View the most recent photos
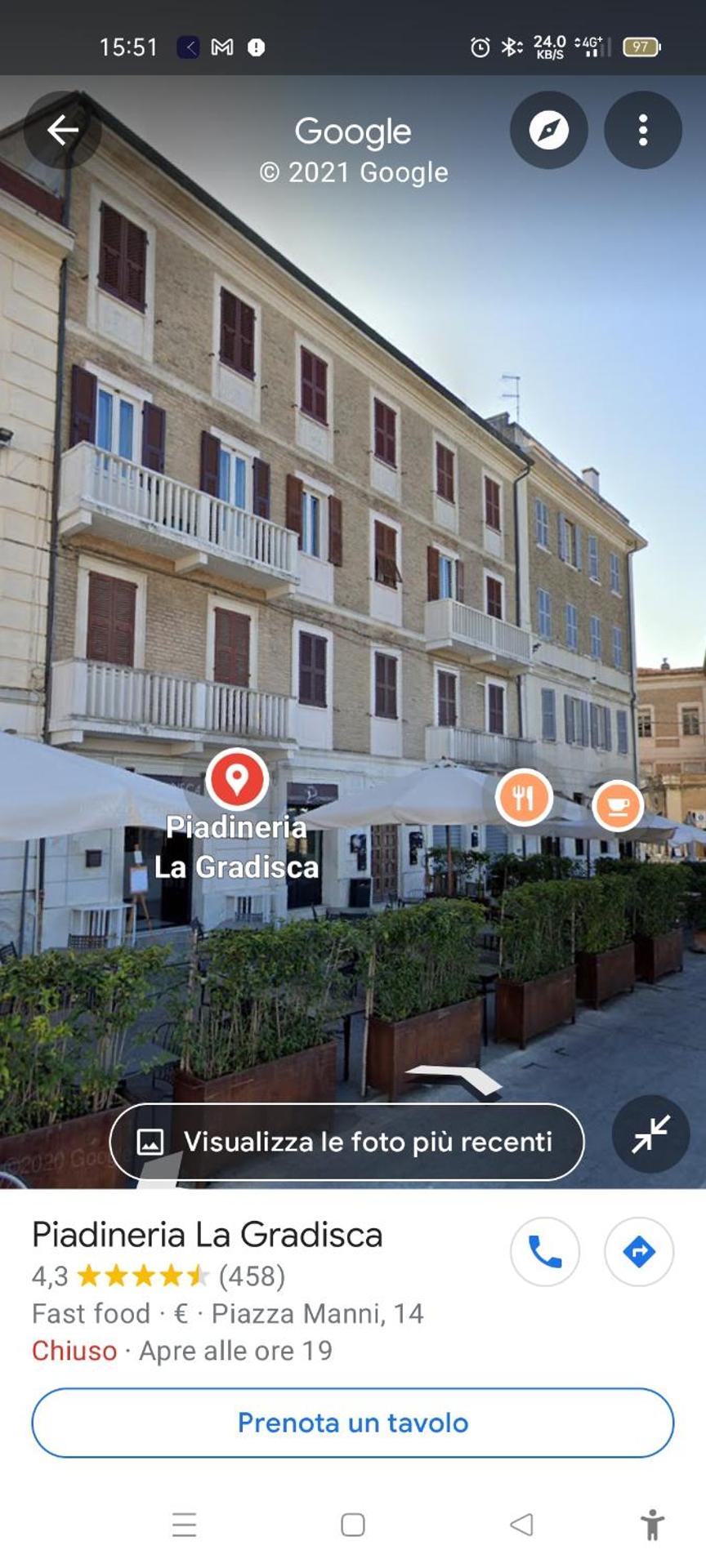Screen dimensions: 706x1568 click(x=347, y=1142)
